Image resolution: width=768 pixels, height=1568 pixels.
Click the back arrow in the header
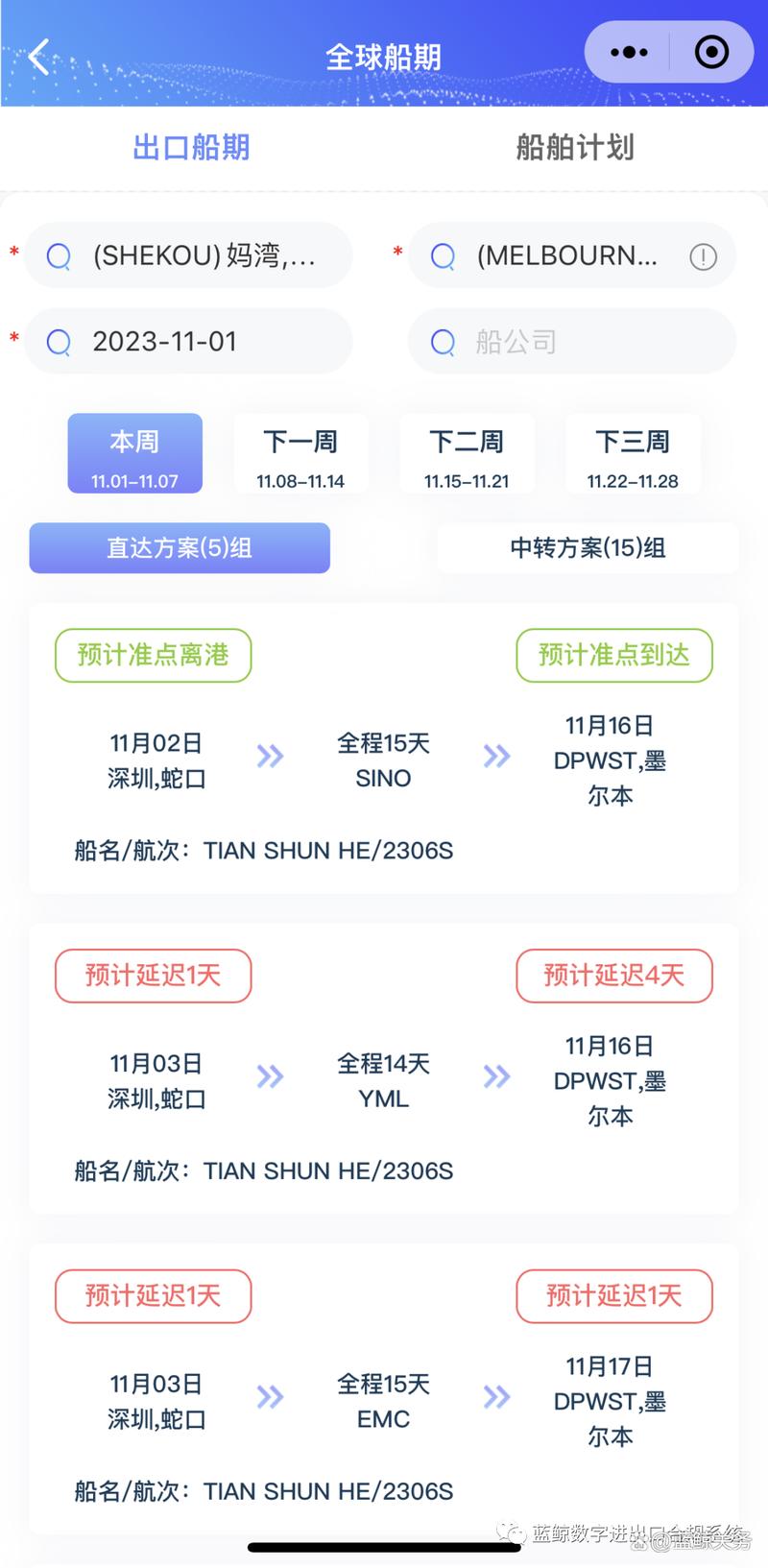pyautogui.click(x=38, y=55)
